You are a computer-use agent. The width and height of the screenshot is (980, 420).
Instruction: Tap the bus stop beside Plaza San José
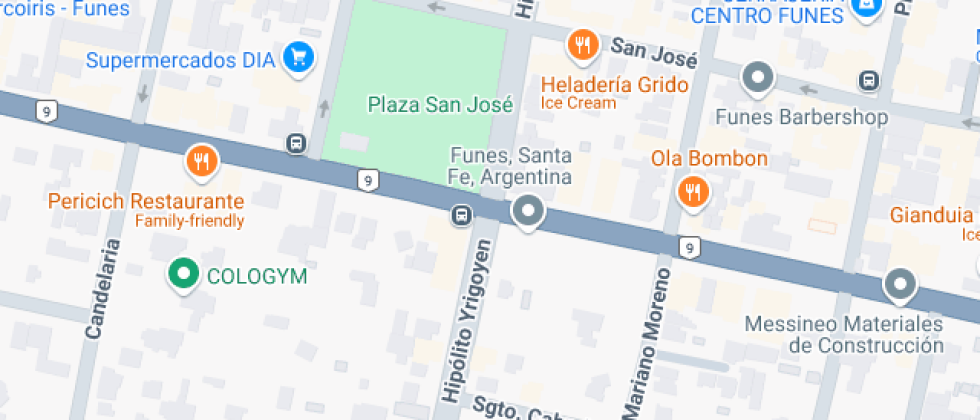pos(297,143)
